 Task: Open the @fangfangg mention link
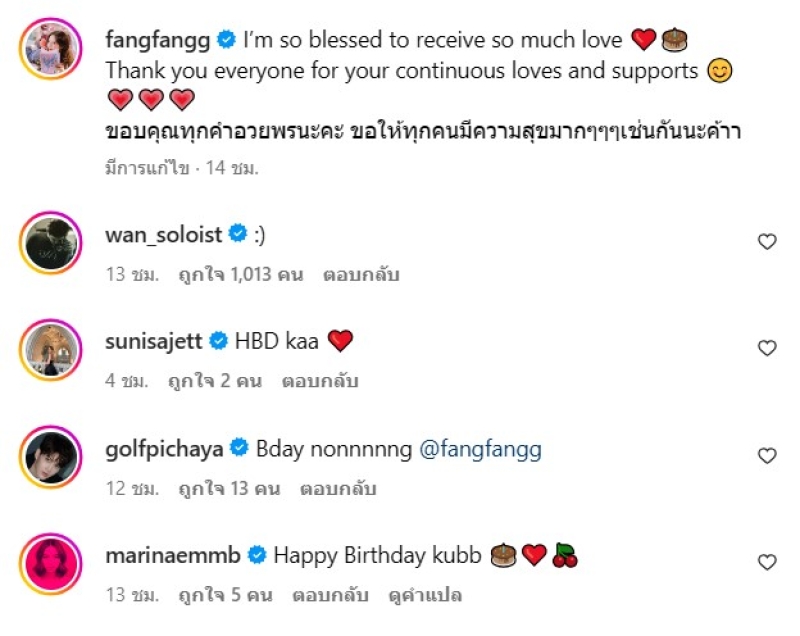tap(479, 449)
